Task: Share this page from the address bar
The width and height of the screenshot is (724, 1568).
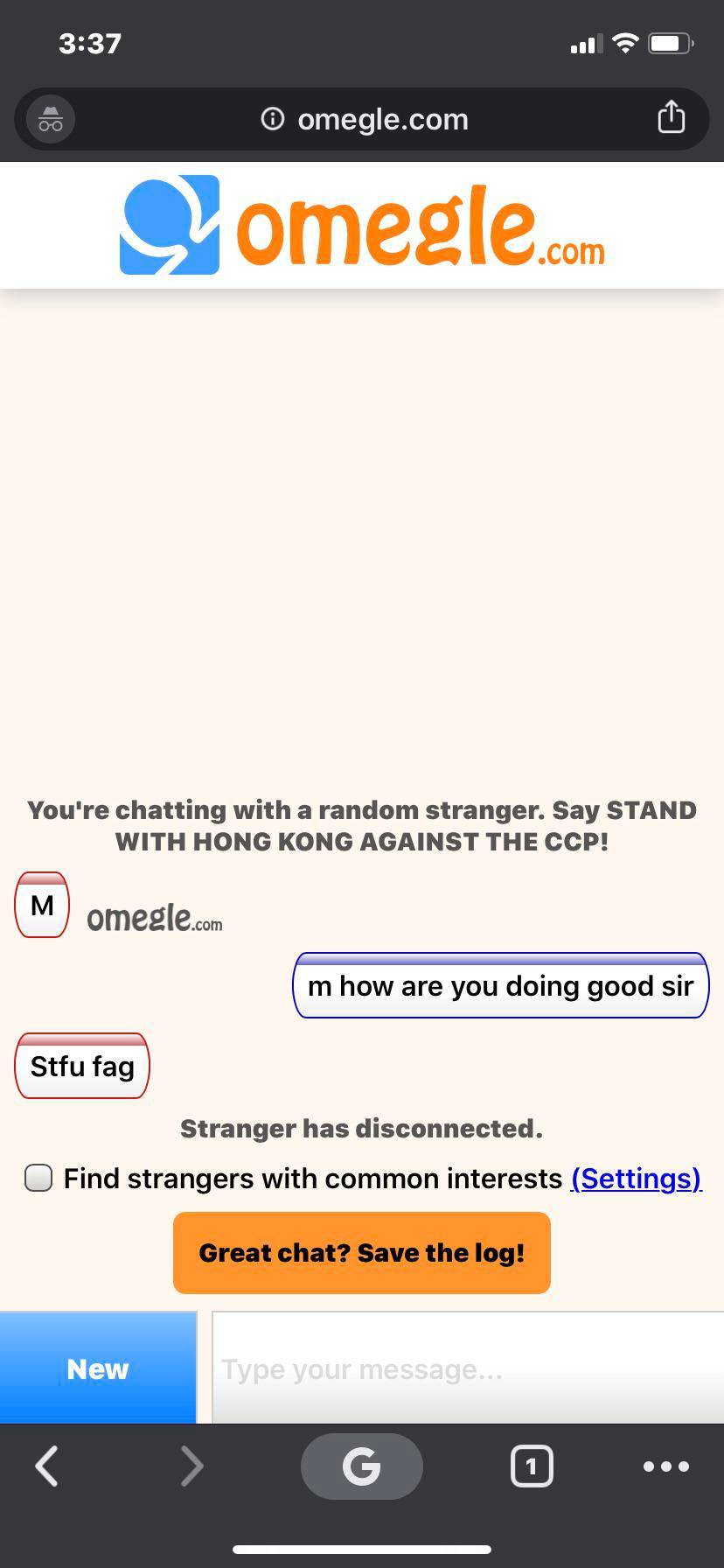Action: point(671,117)
